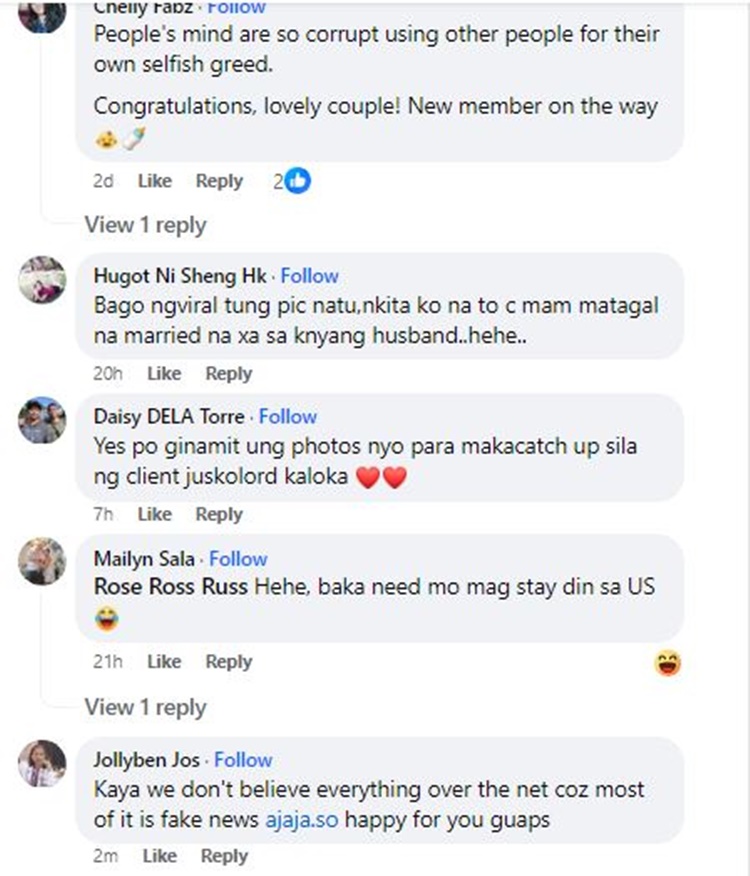
Task: Follow Daisy DELA Torre
Action: coord(288,417)
